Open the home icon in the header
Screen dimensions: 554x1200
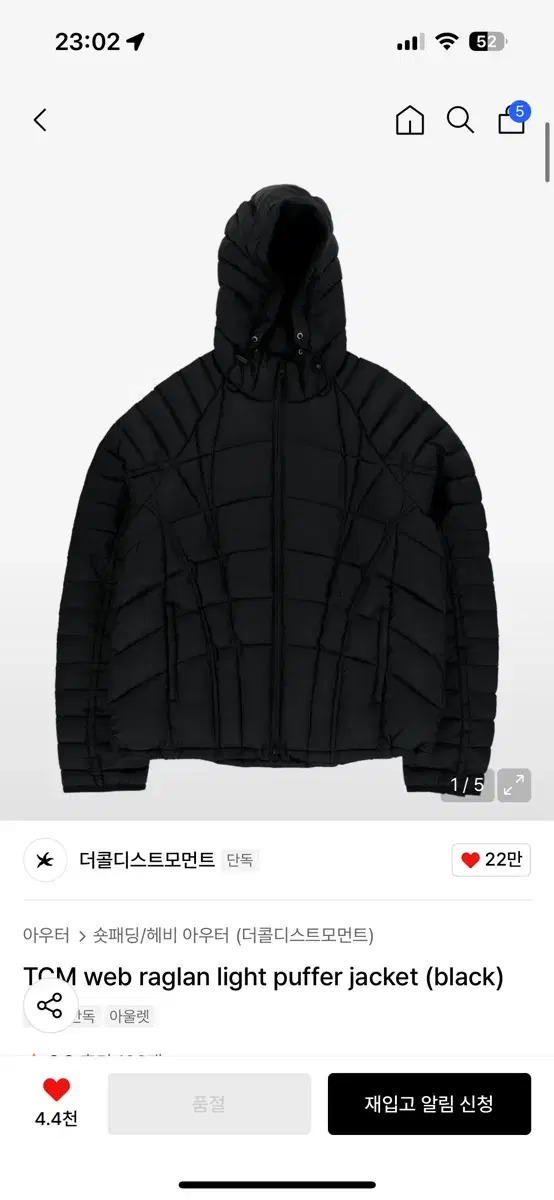410,121
